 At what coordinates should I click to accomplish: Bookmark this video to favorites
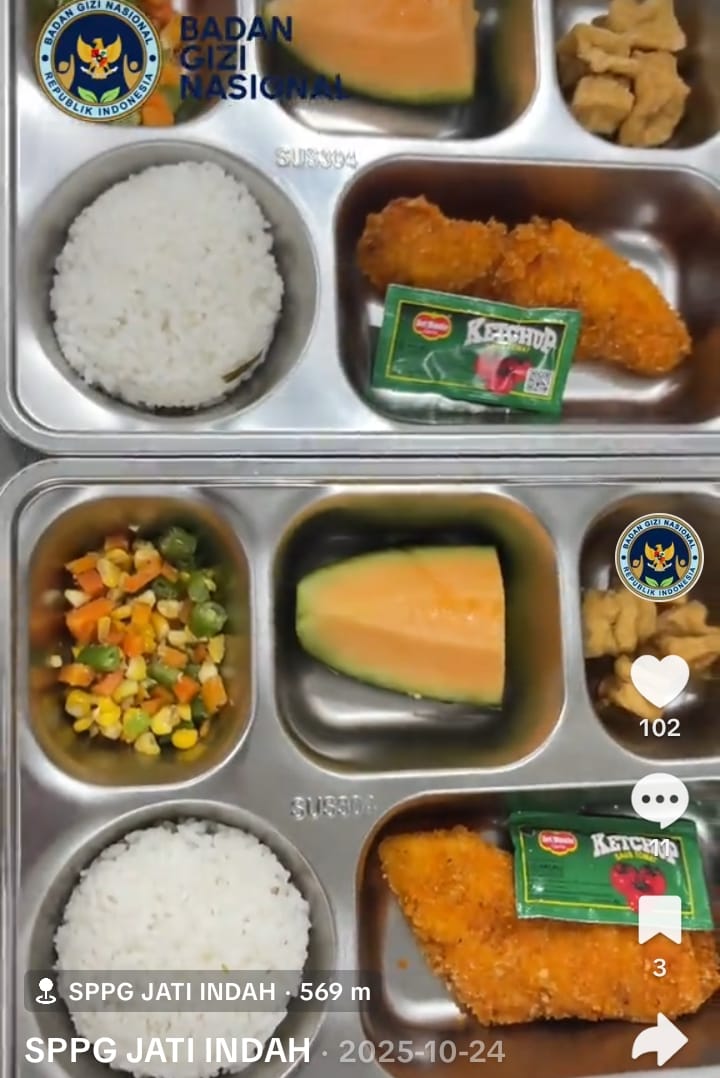pyautogui.click(x=659, y=920)
